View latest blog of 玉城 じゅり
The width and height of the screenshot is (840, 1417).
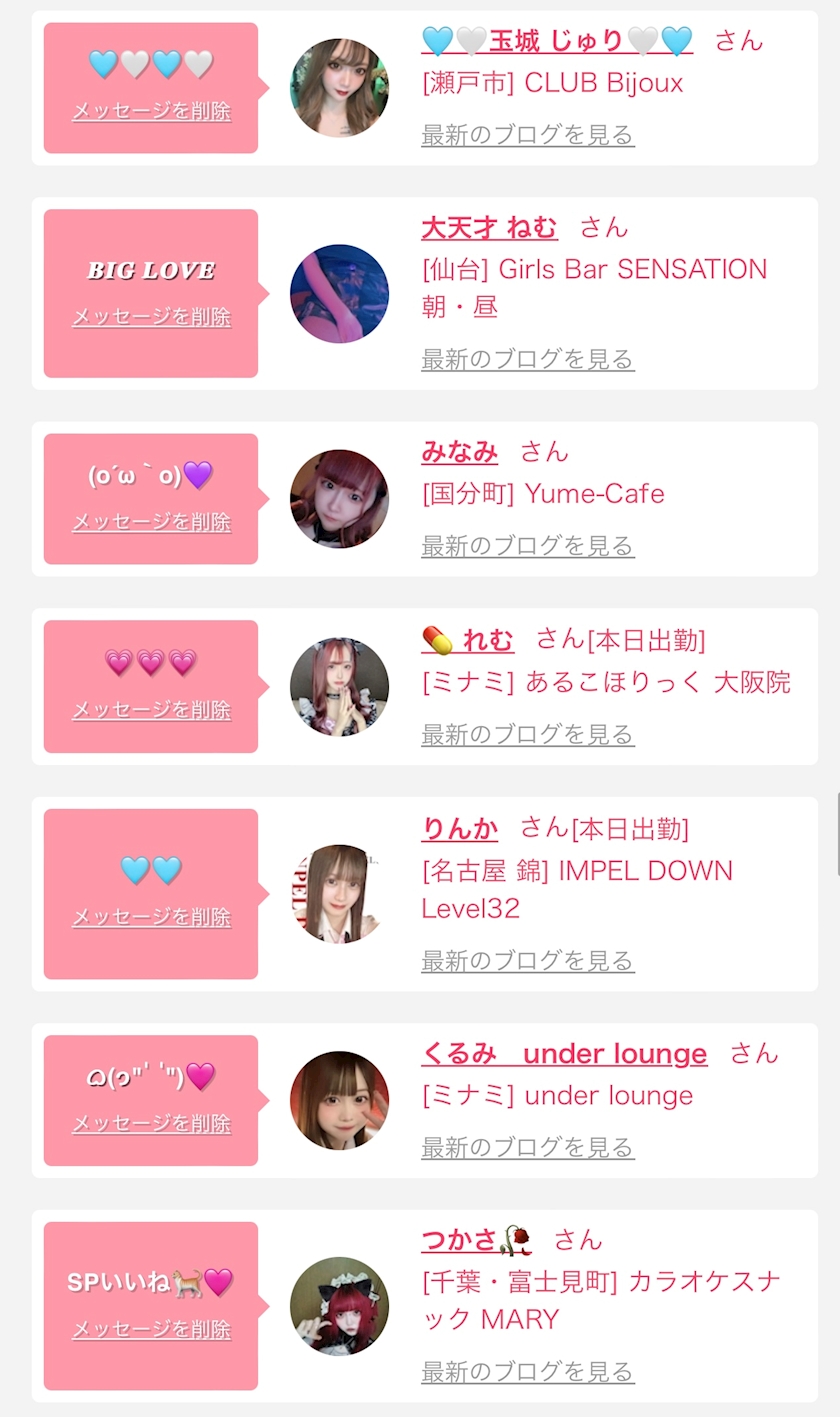coord(527,135)
